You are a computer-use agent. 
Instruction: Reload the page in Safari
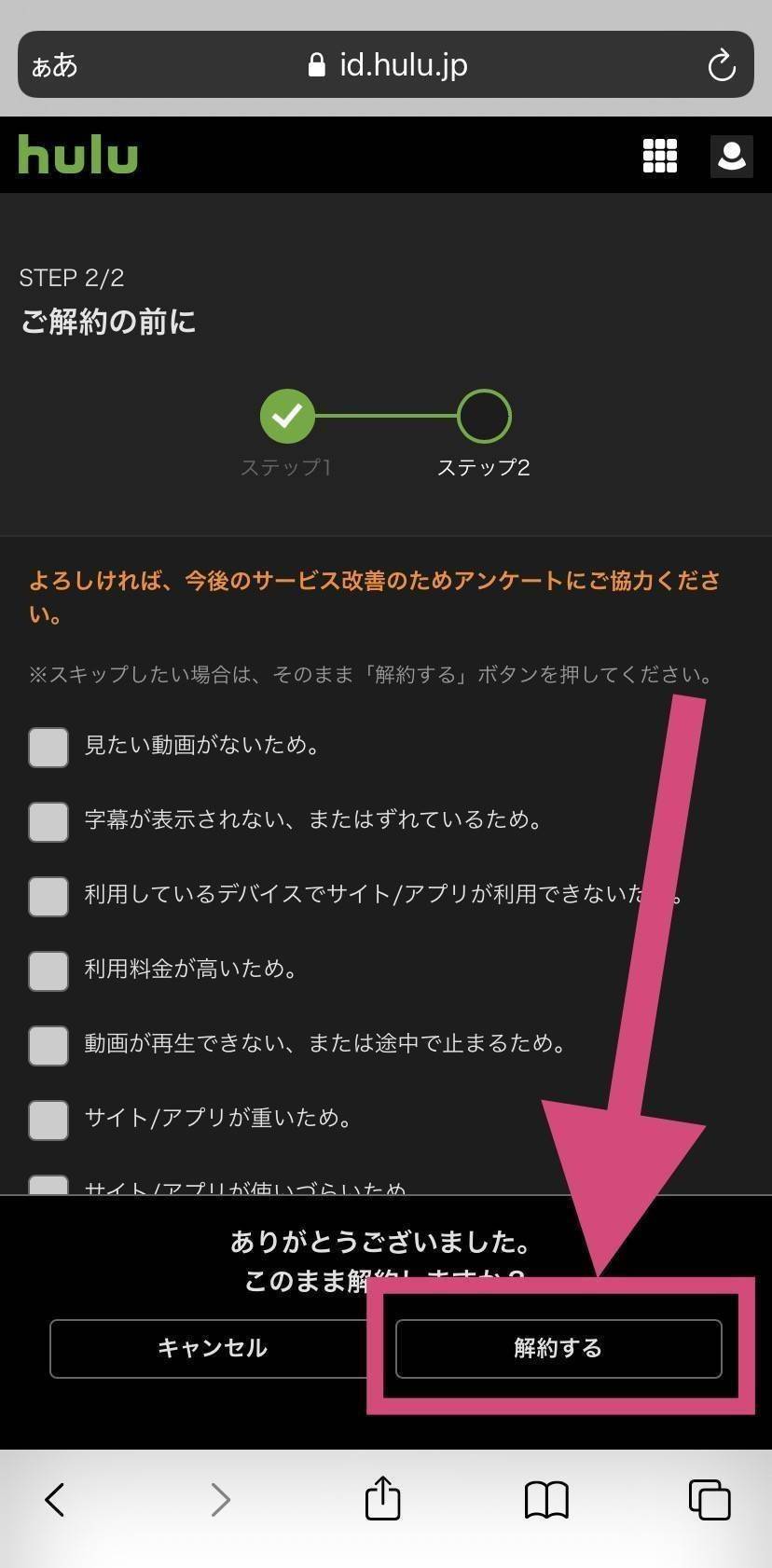(721, 65)
